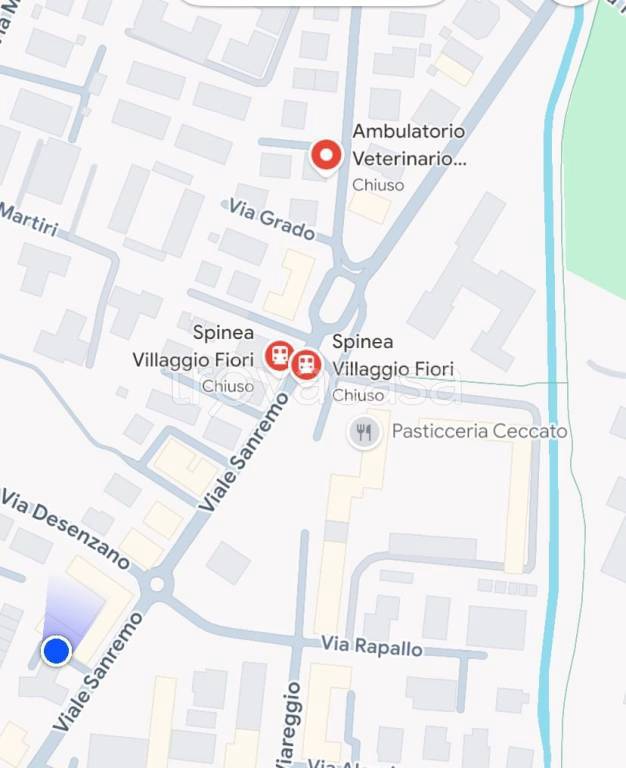The image size is (626, 768).
Task: Select the left Spinea Villaggio Fiori bus stop
Action: click(x=280, y=354)
